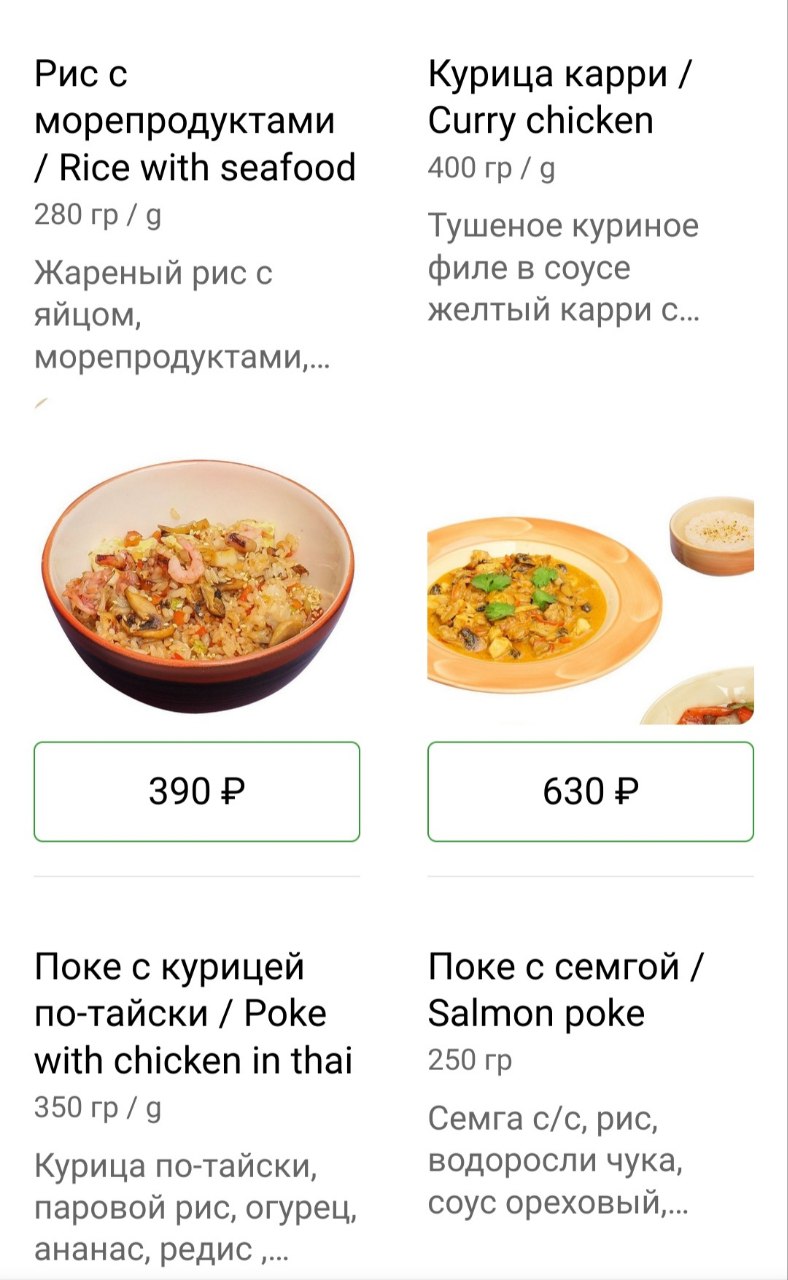
Task: Open the Rice with seafood dish photo
Action: click(197, 585)
